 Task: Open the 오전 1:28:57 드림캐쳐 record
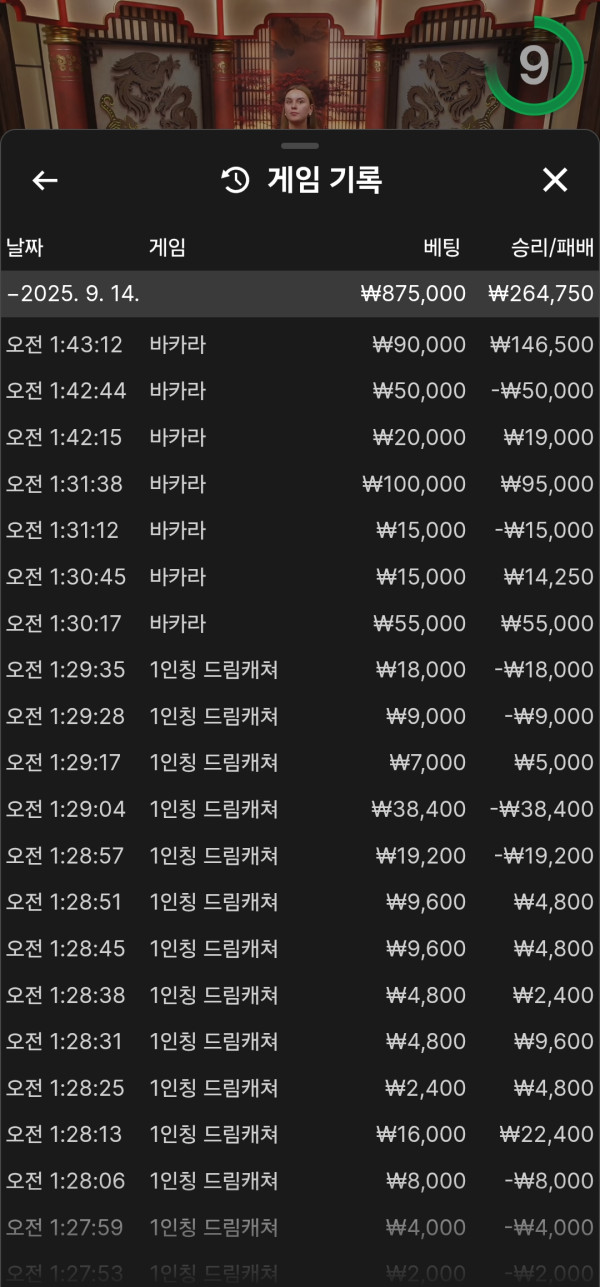[300, 856]
